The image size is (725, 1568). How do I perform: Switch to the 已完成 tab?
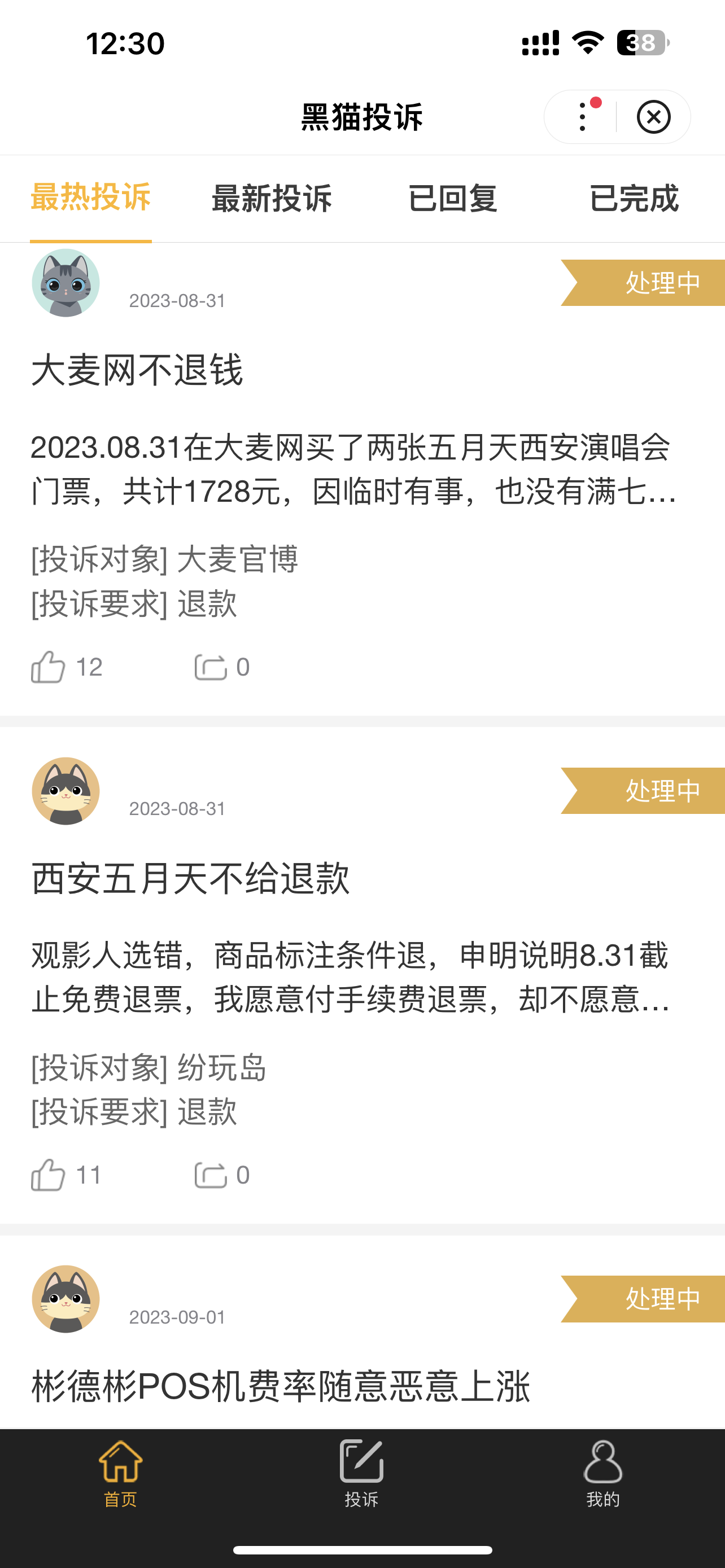[634, 199]
